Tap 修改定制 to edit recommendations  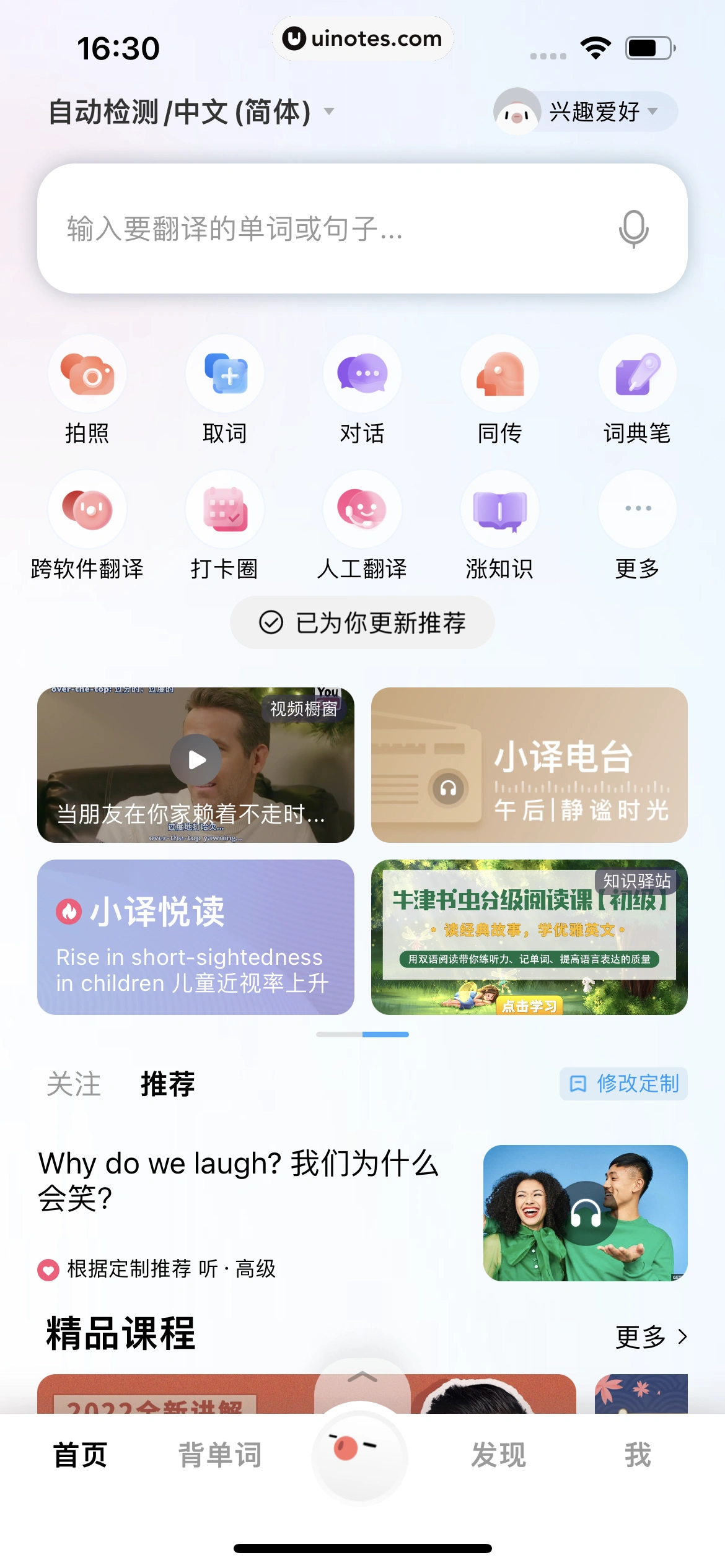[623, 1082]
